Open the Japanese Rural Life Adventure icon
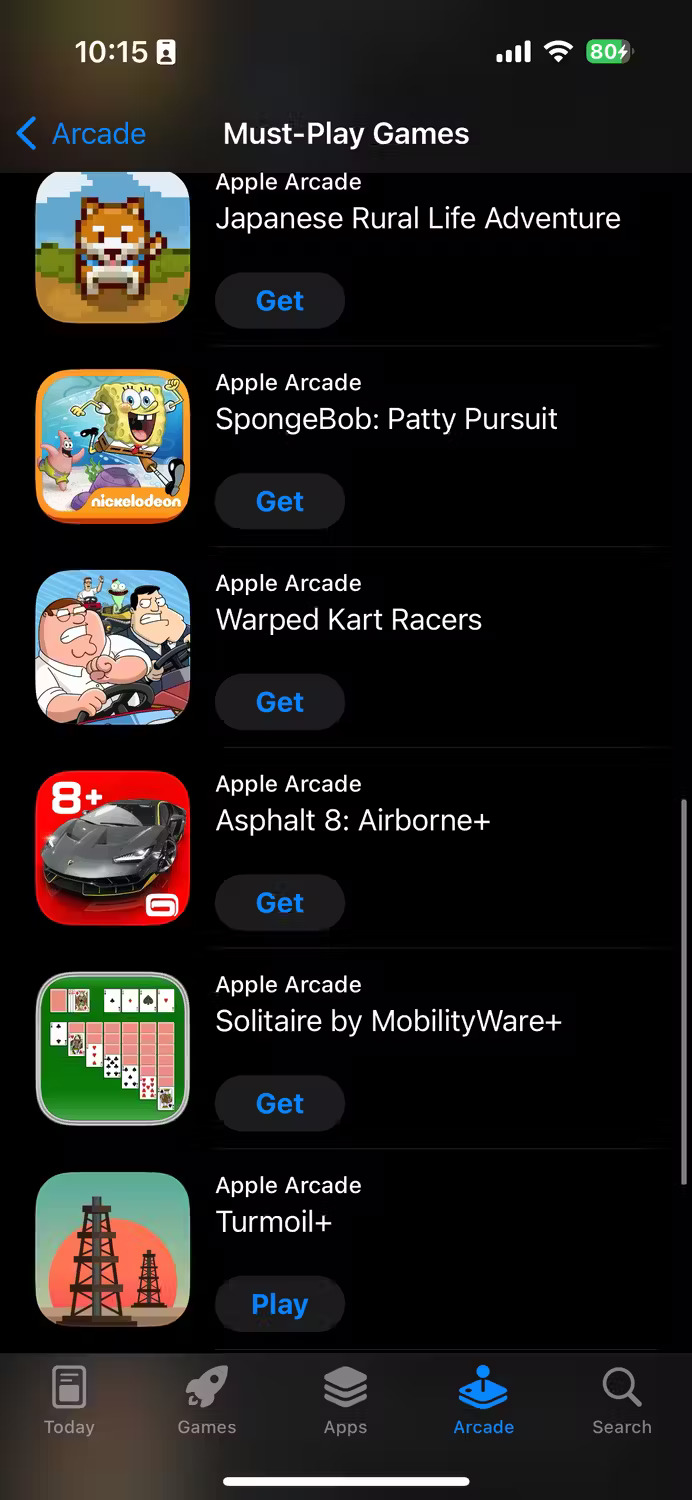 click(113, 248)
